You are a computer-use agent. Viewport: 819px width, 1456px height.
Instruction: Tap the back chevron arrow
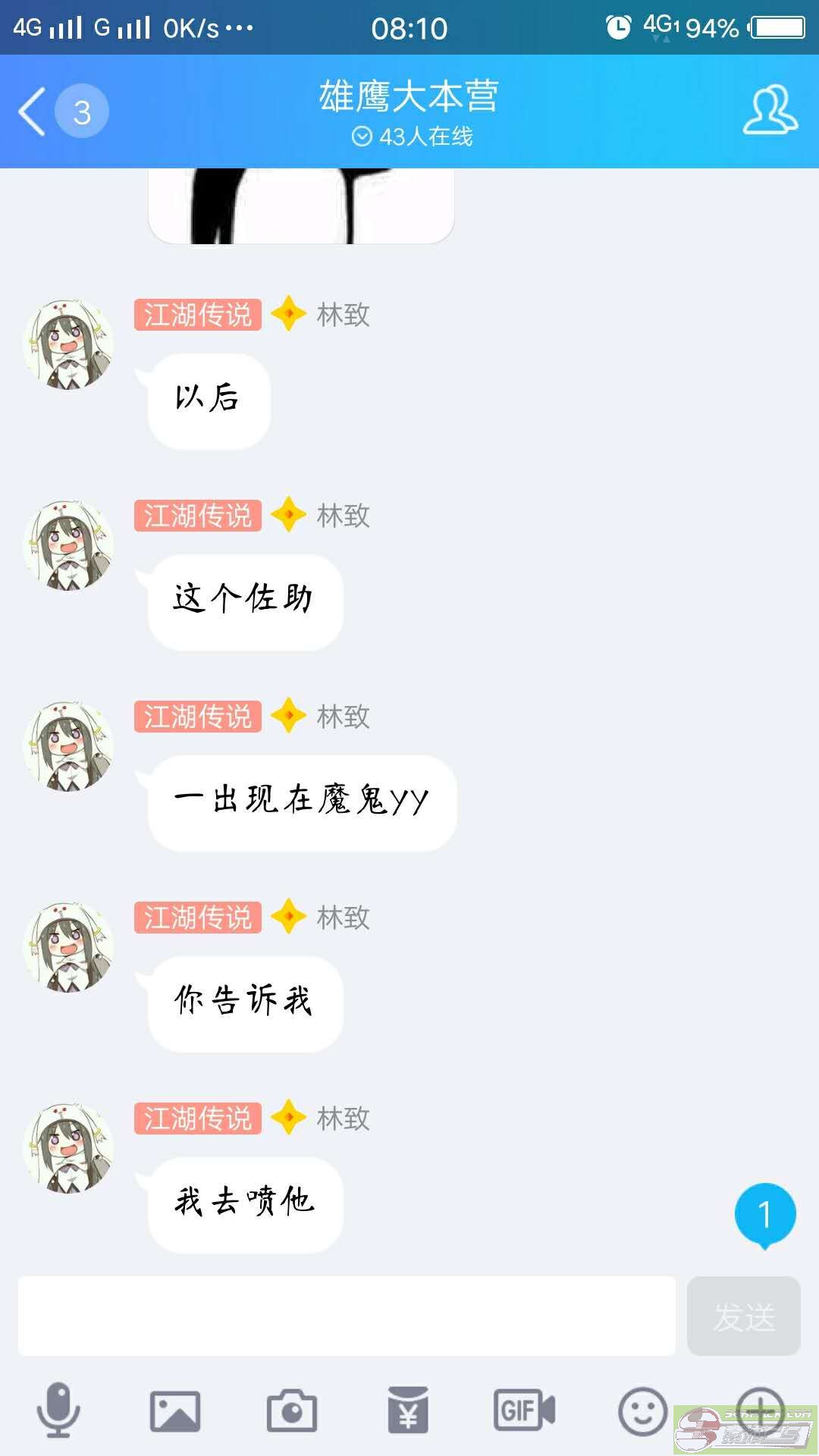click(30, 110)
